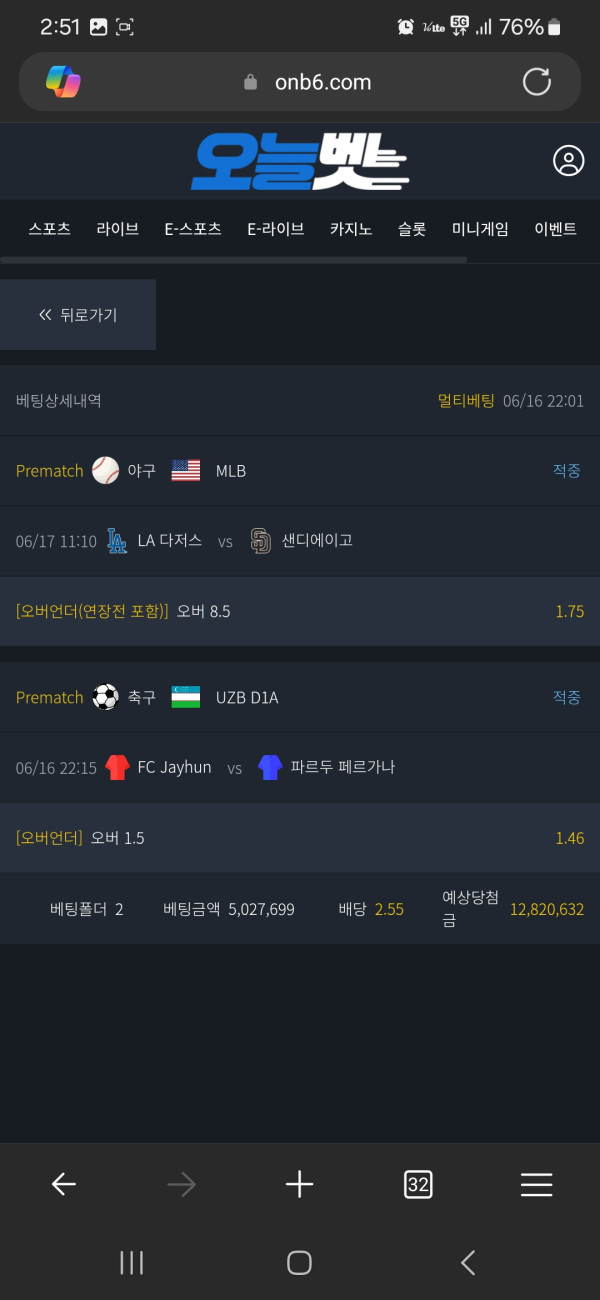Go to the 이벤트 tab
Screen dimensions: 600x1300
[556, 229]
